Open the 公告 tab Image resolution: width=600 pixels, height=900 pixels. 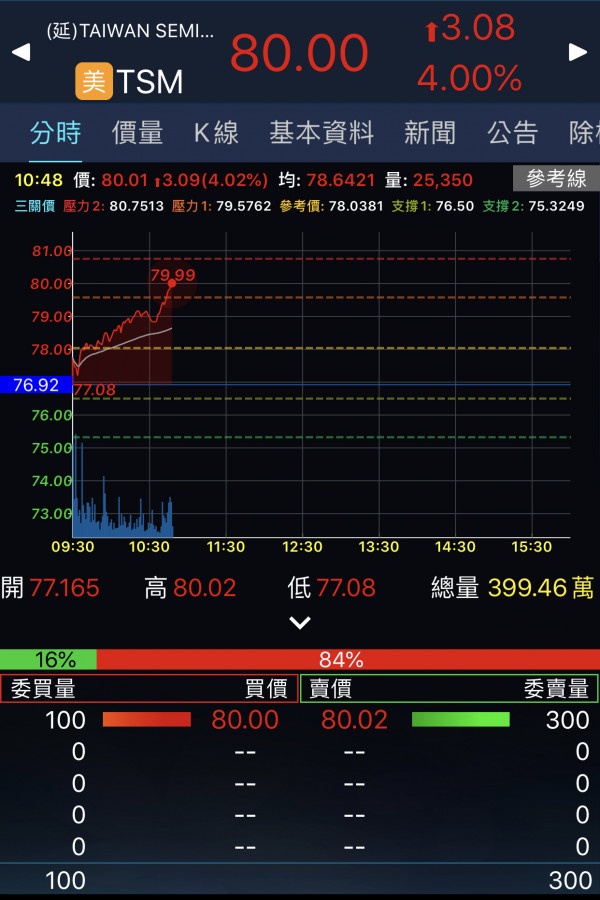[x=513, y=132]
